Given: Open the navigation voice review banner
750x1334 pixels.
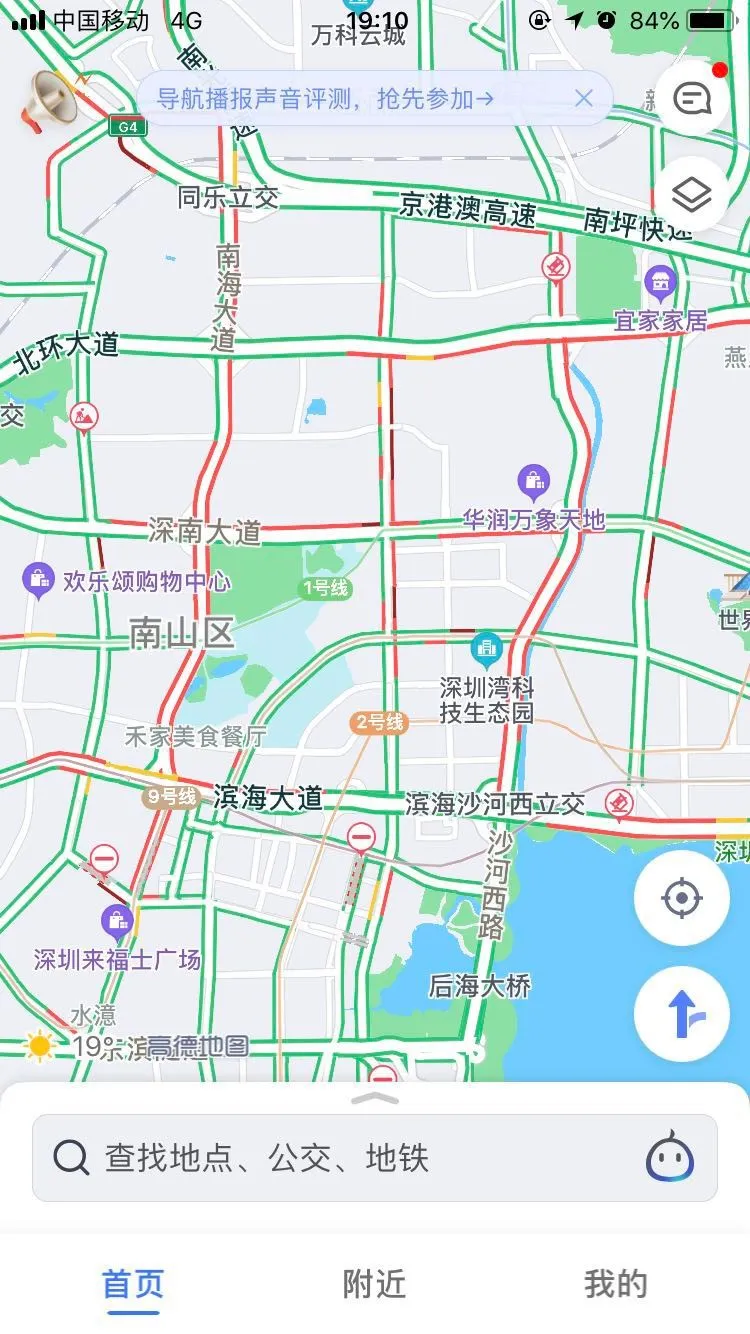Looking at the screenshot, I should coord(325,98).
